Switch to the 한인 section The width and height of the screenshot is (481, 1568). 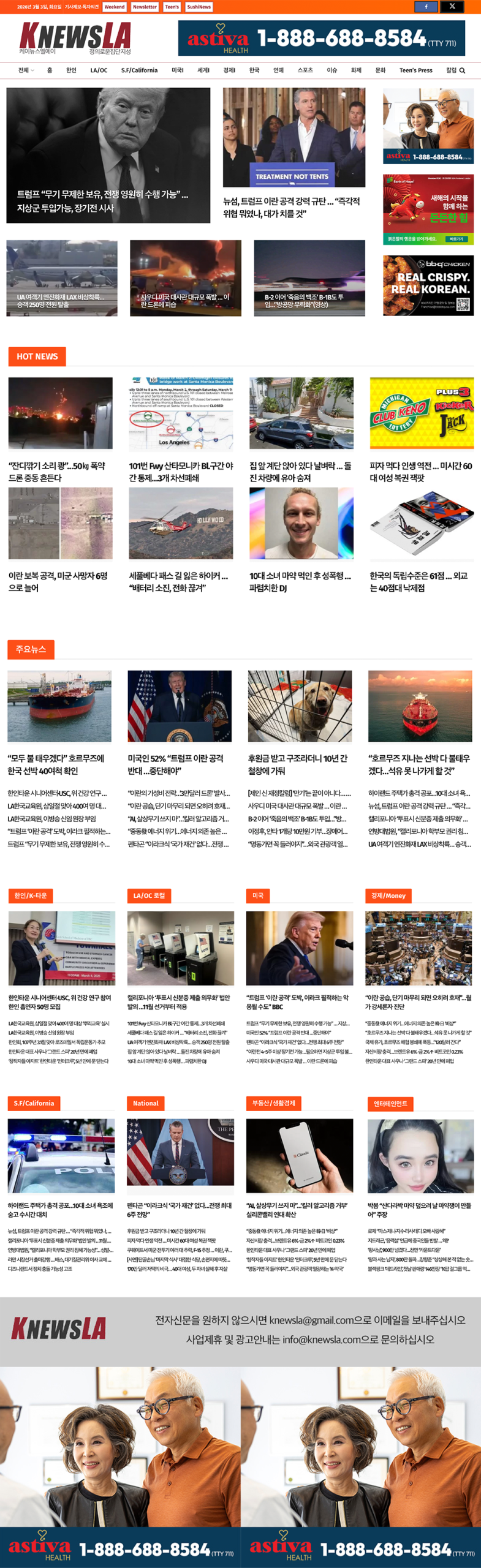click(x=71, y=70)
